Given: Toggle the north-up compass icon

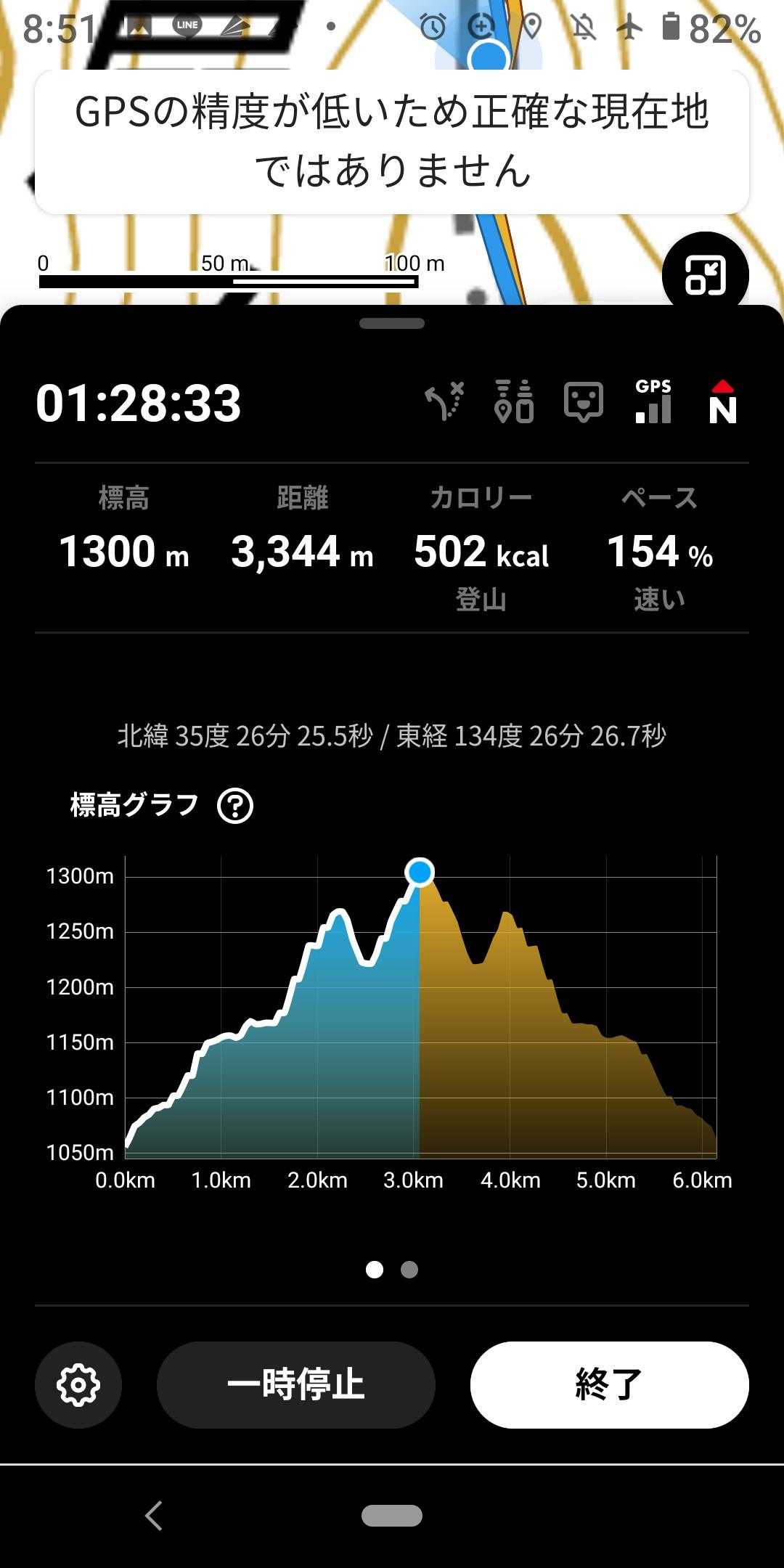Looking at the screenshot, I should click(x=722, y=401).
